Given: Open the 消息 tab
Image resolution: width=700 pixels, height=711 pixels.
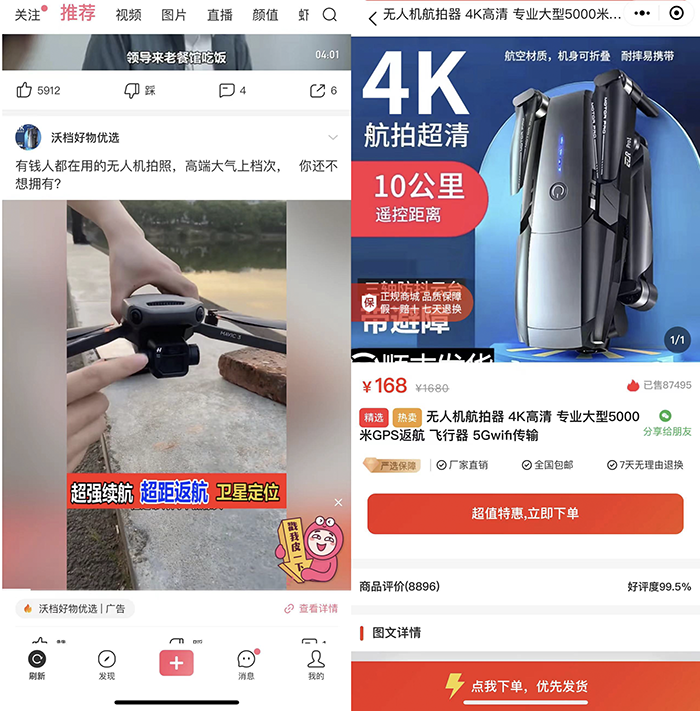Looking at the screenshot, I should coord(246,664).
